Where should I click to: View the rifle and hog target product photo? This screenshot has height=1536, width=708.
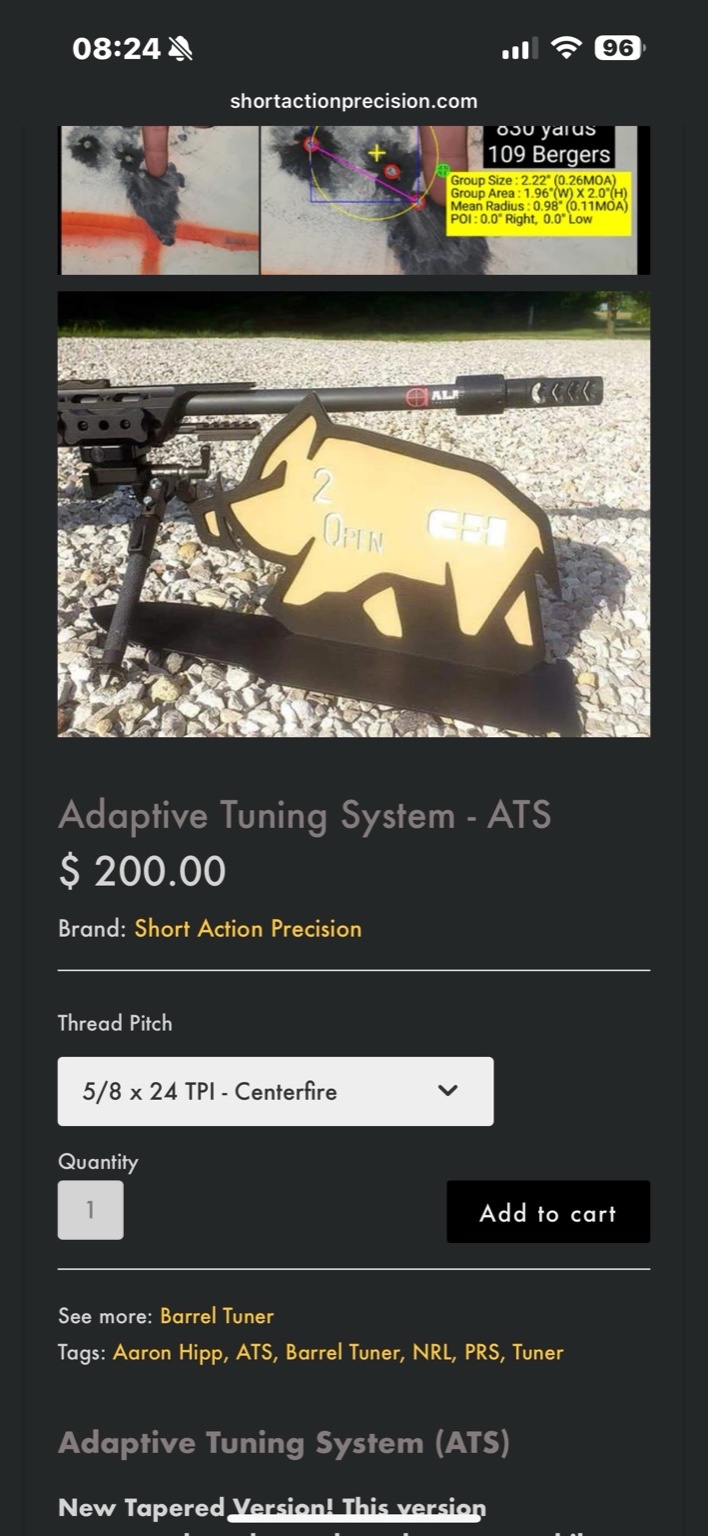(353, 514)
